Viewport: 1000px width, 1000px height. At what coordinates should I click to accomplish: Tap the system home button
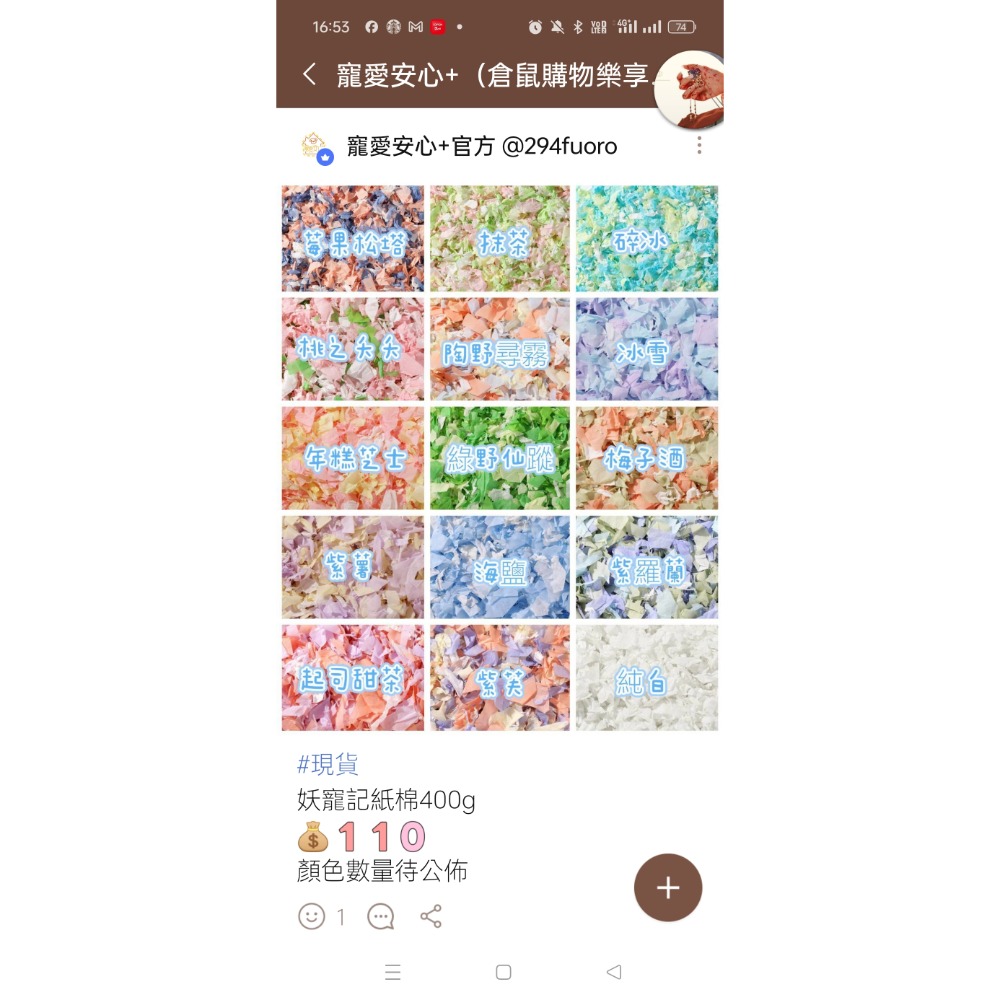tap(504, 972)
